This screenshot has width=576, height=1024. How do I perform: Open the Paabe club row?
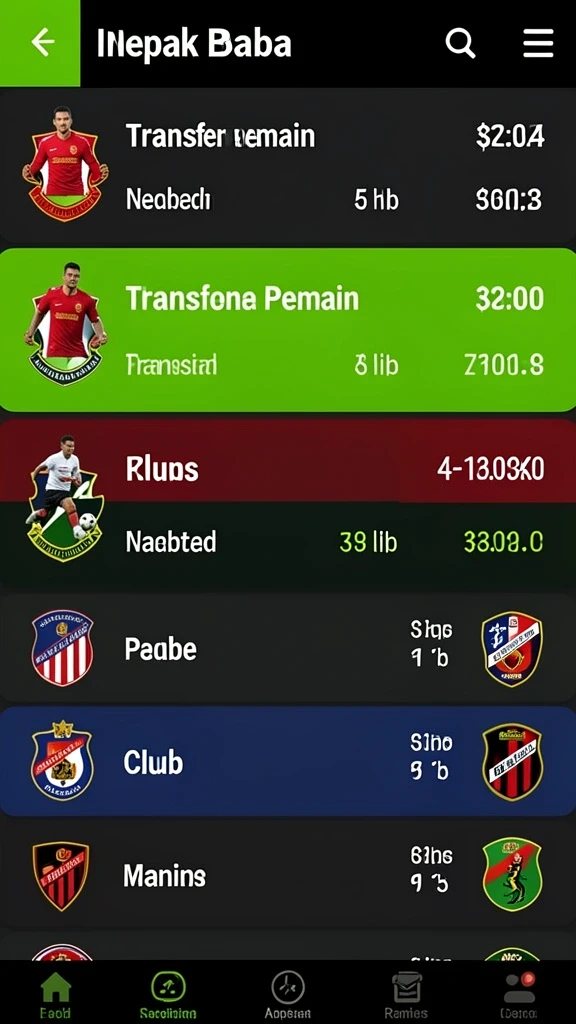pos(288,648)
